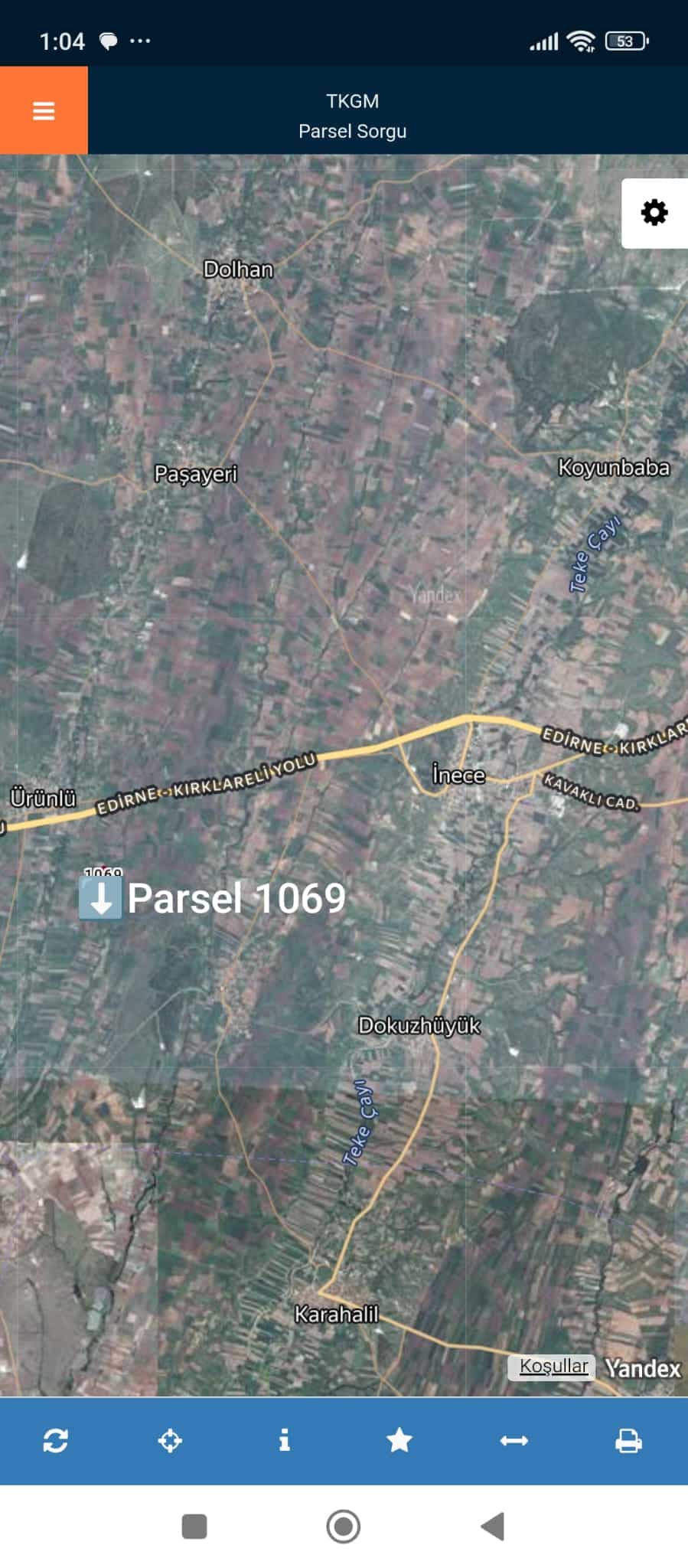Open the hamburger drawer menu

[x=44, y=111]
